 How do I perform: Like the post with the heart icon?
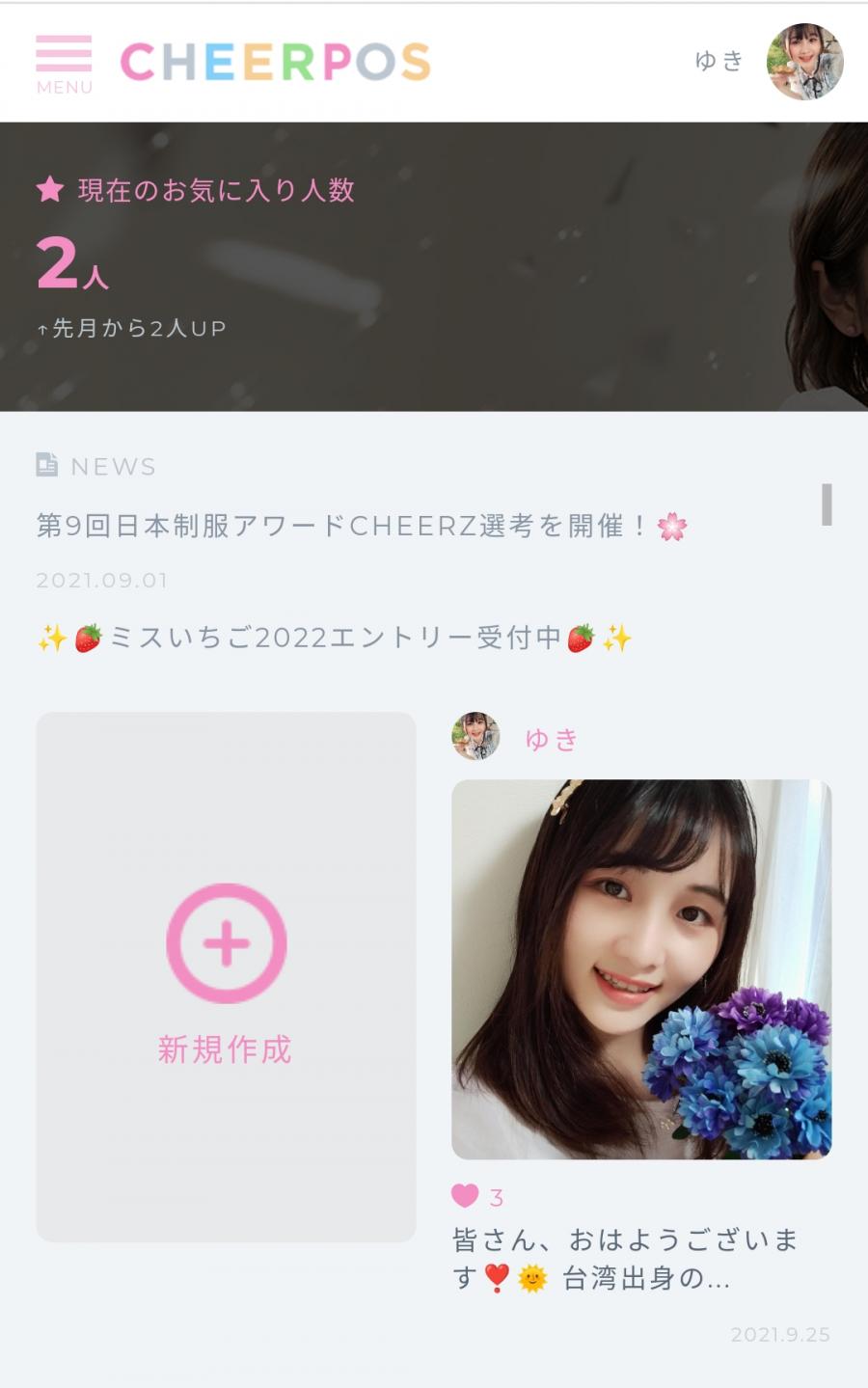[465, 1196]
